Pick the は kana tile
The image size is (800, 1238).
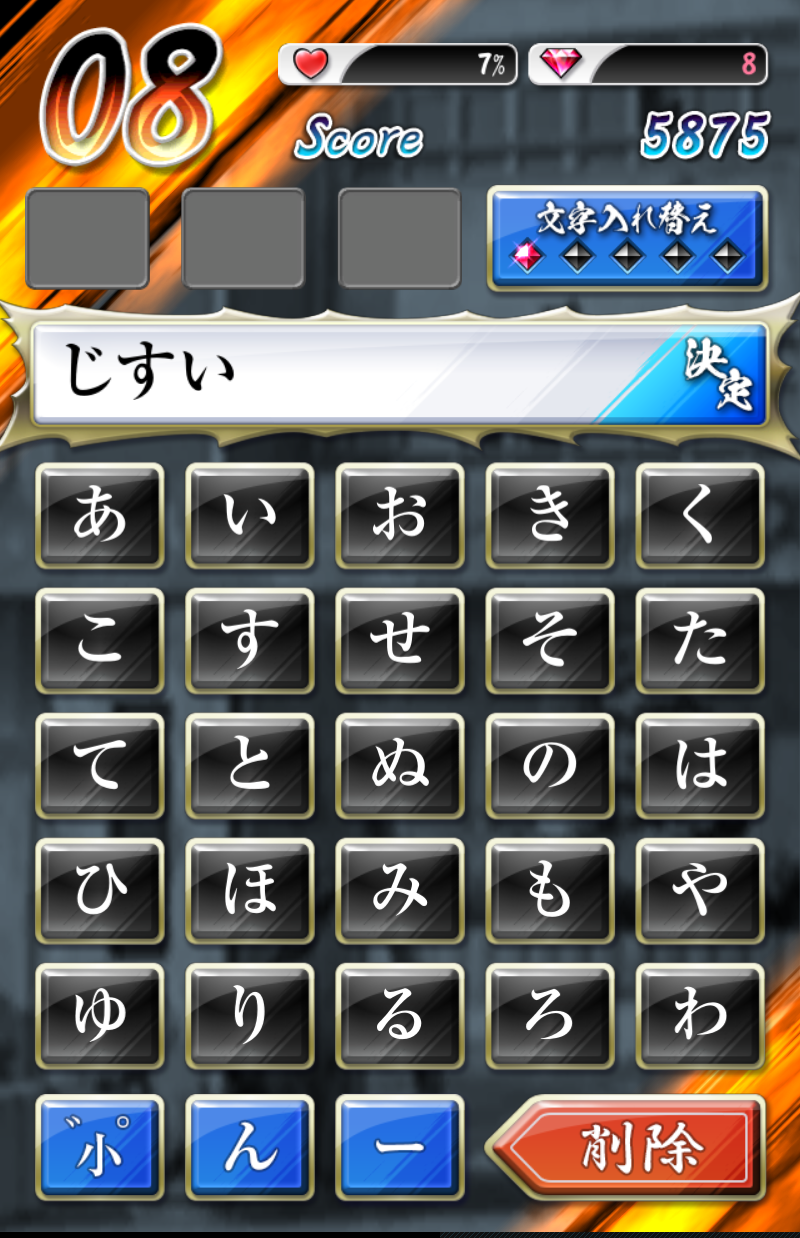tap(700, 765)
